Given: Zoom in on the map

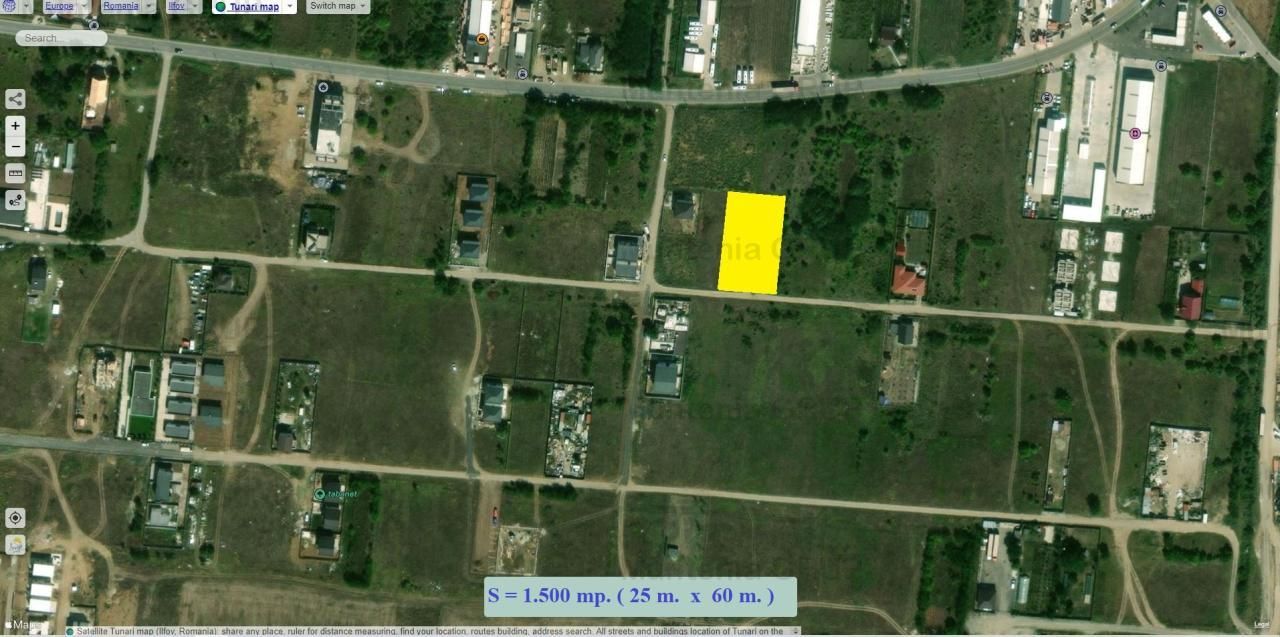Looking at the screenshot, I should 15,126.
